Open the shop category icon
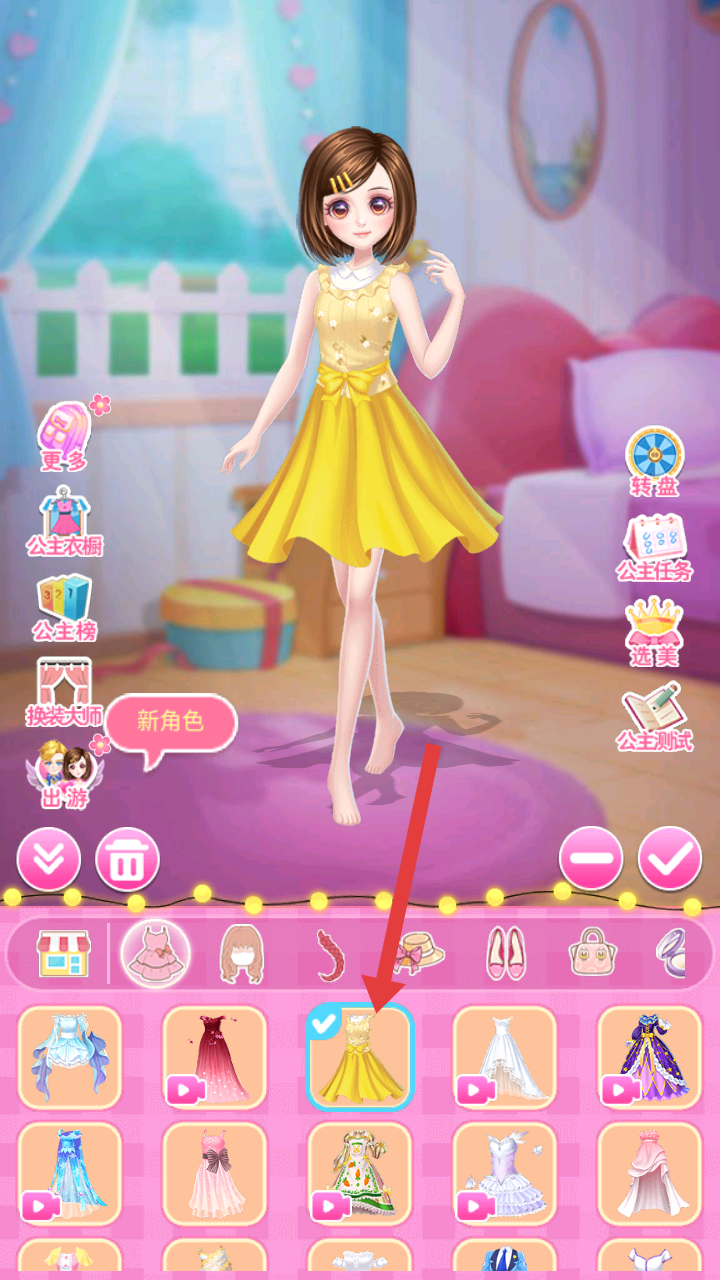The width and height of the screenshot is (720, 1280). [62, 954]
